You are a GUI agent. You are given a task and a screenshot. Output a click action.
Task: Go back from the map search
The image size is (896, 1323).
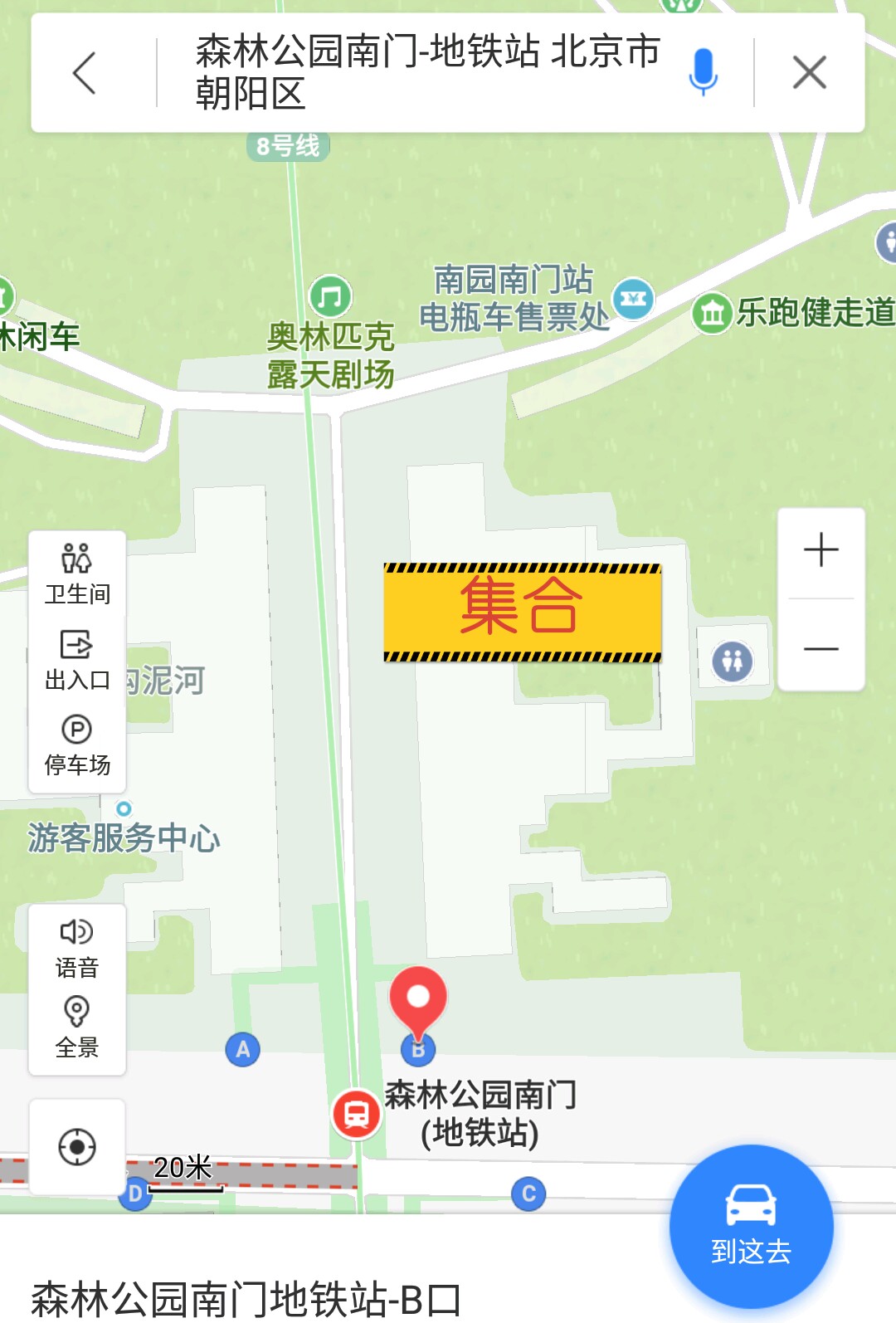coord(85,73)
